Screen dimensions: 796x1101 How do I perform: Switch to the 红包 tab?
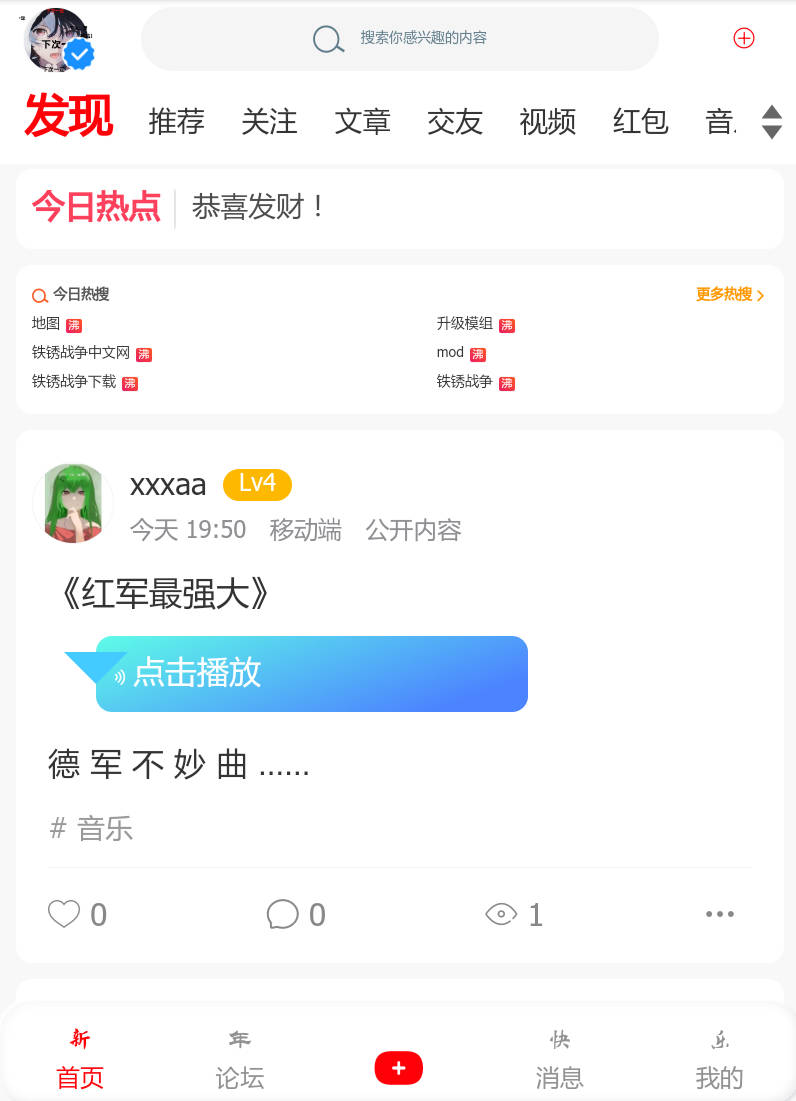click(x=641, y=121)
